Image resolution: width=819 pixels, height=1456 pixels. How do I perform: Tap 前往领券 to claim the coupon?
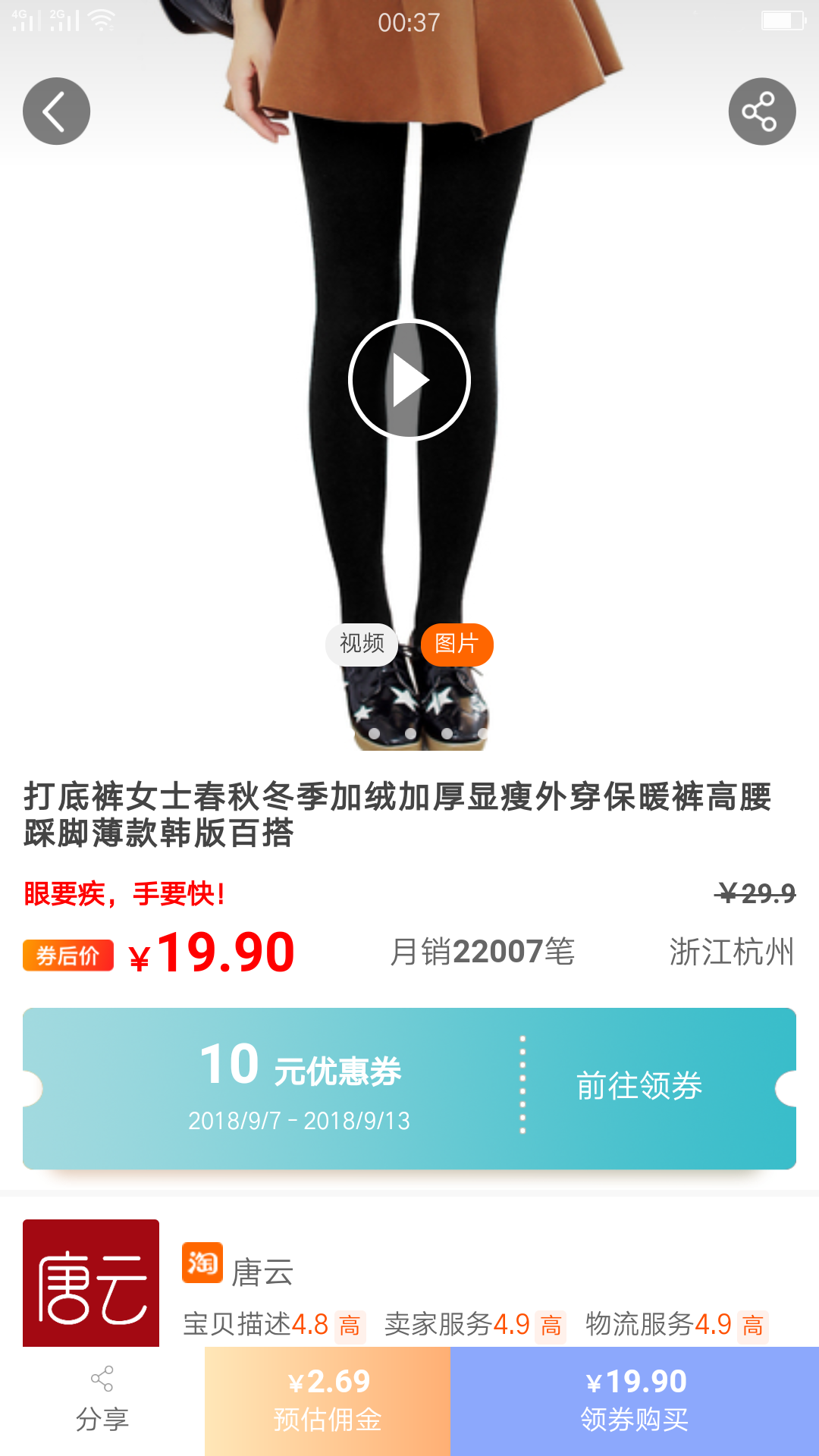pos(639,1086)
